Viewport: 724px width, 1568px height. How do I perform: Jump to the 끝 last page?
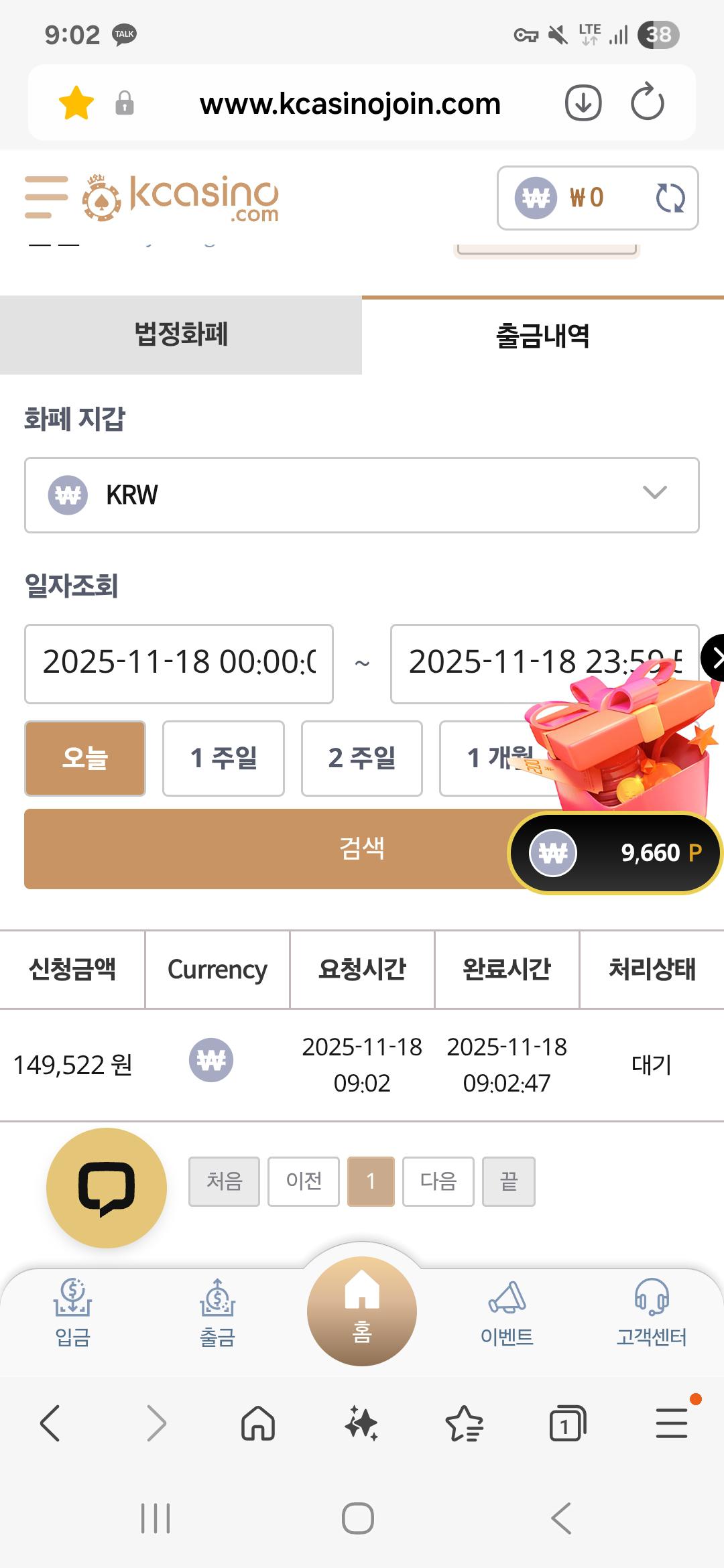pyautogui.click(x=509, y=1181)
